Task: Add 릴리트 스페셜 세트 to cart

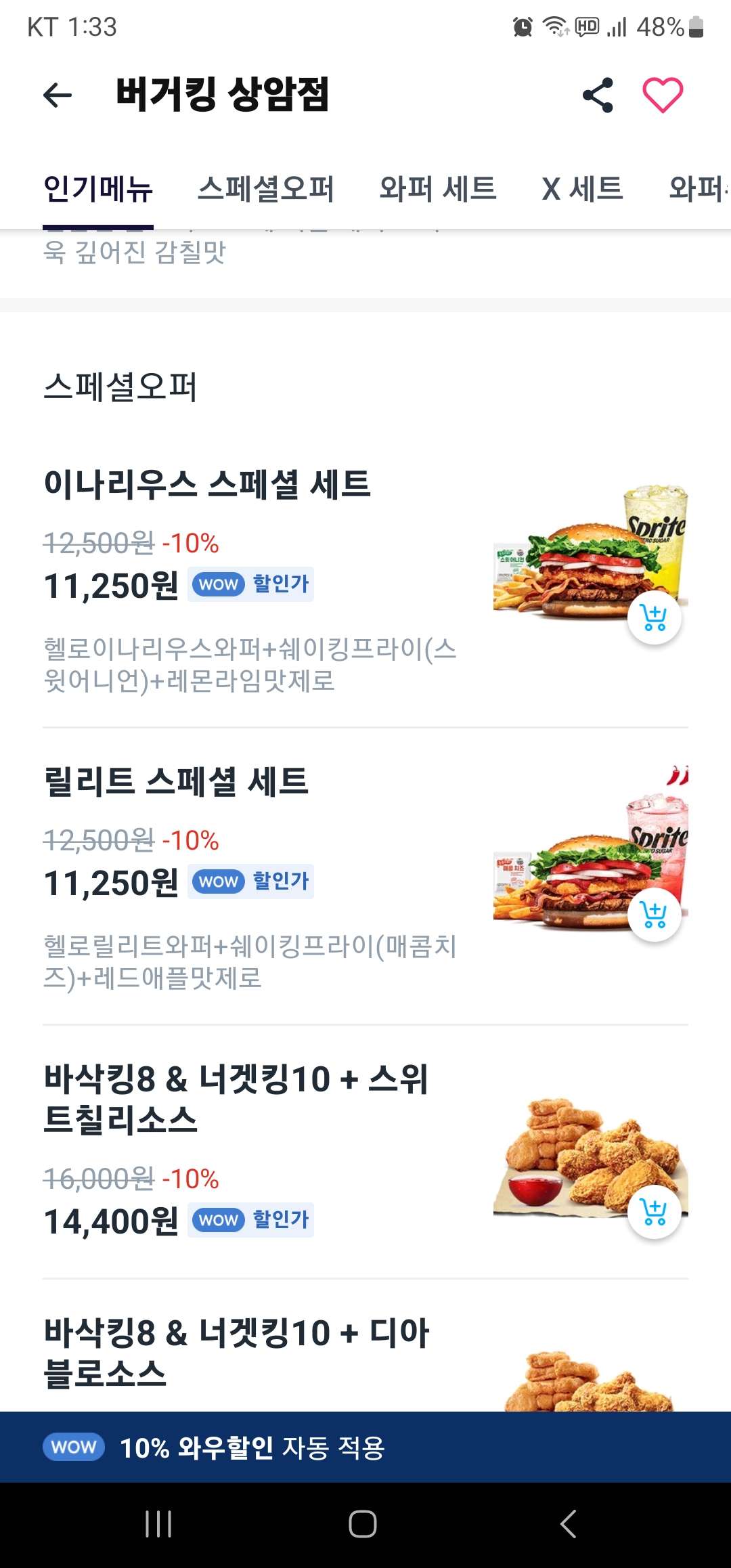Action: click(x=654, y=915)
